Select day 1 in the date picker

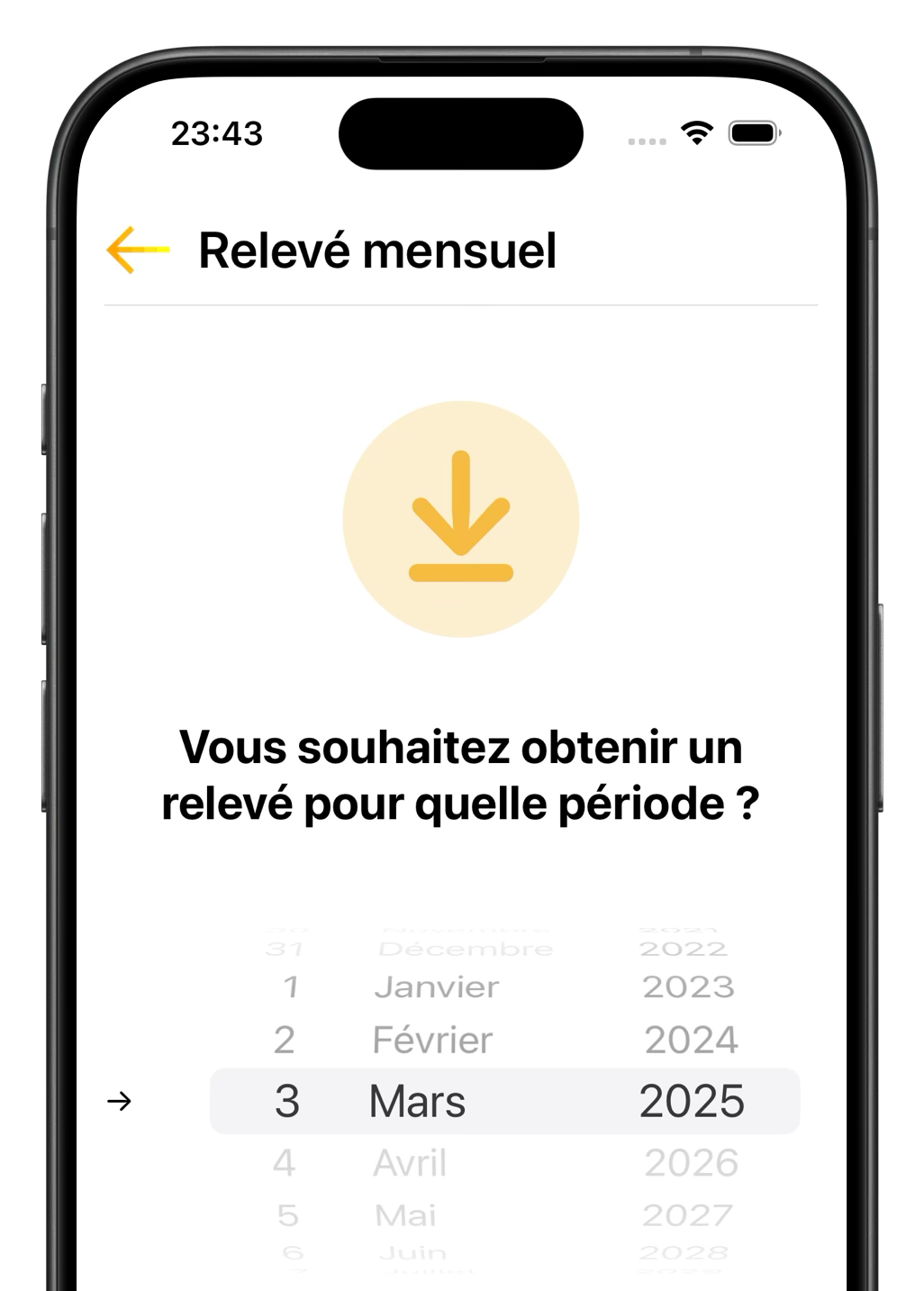(290, 986)
